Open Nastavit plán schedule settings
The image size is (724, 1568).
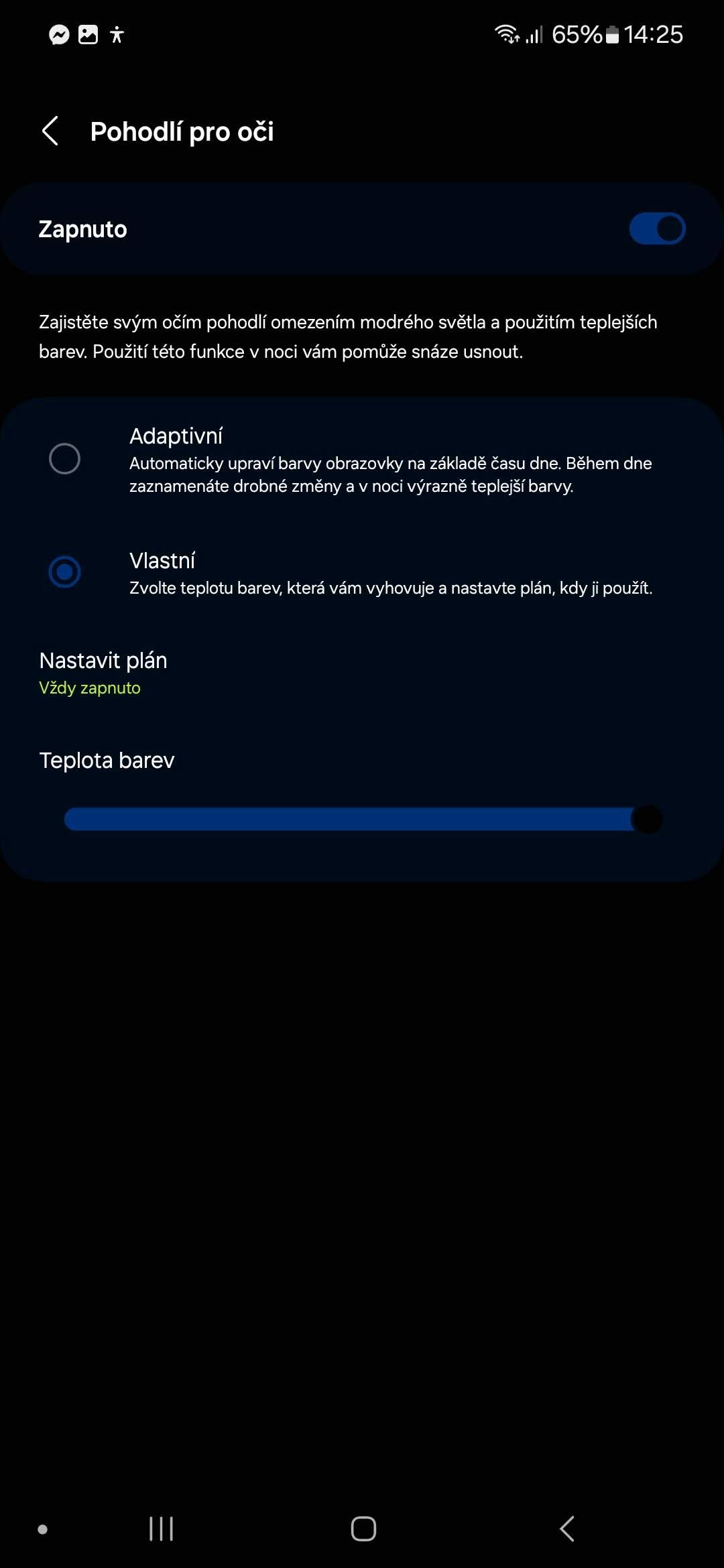pos(362,673)
